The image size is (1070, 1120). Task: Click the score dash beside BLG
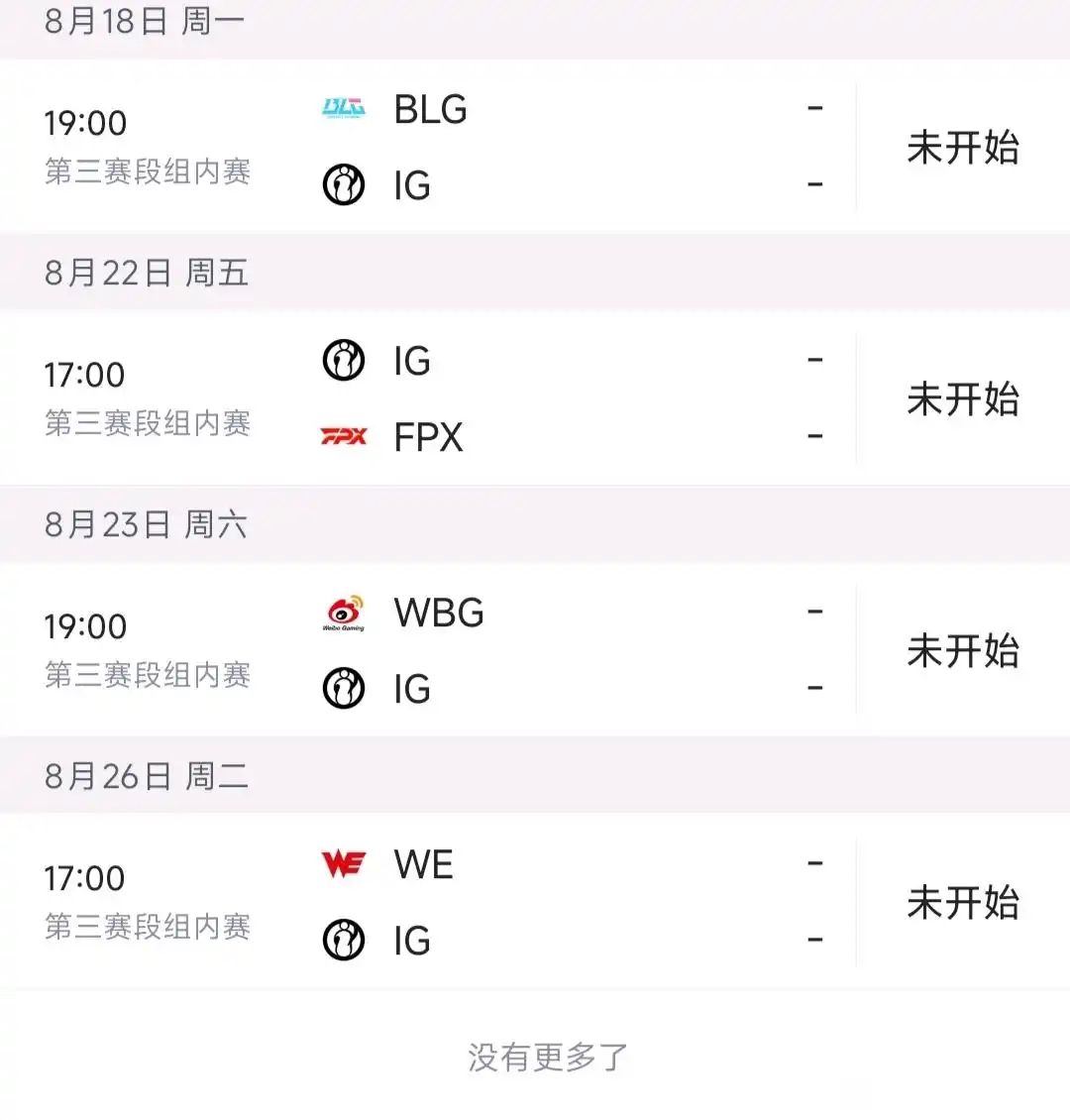click(814, 108)
